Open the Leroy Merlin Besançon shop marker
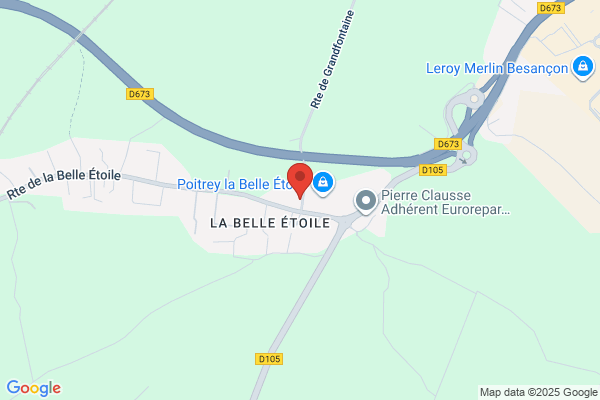Viewport: 600px width, 400px height. (x=582, y=69)
